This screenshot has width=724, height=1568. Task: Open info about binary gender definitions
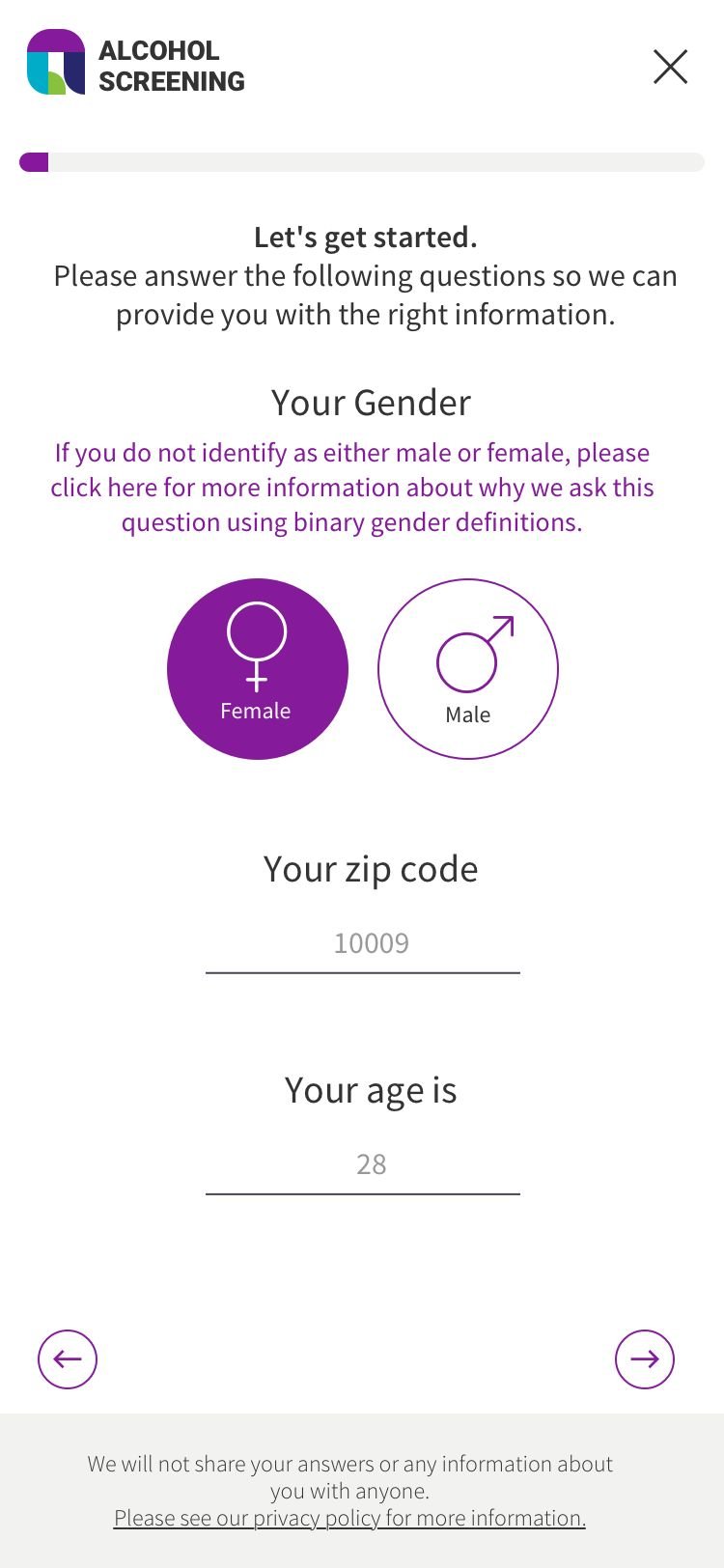coord(352,488)
